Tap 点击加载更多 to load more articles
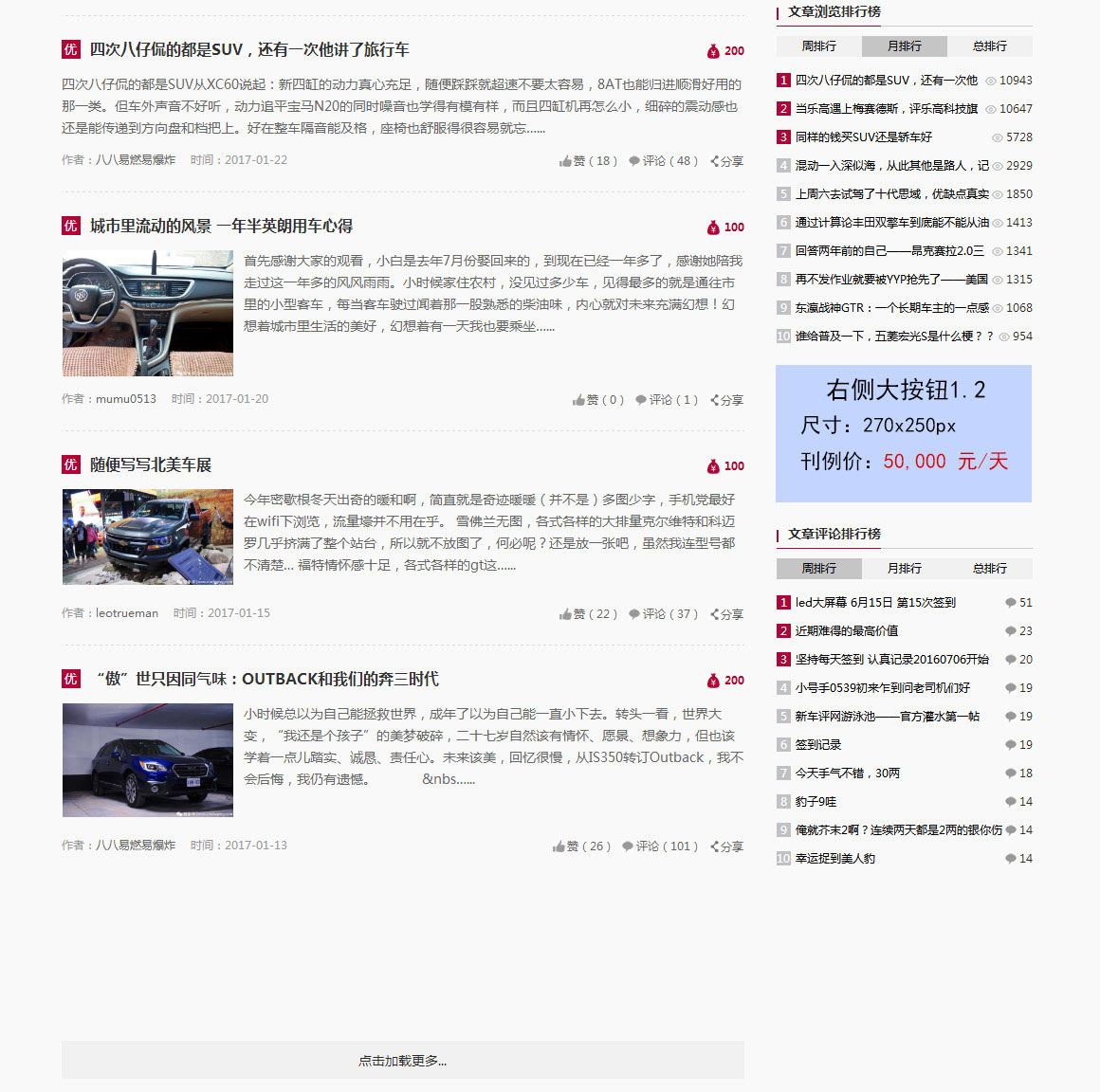 click(402, 1061)
